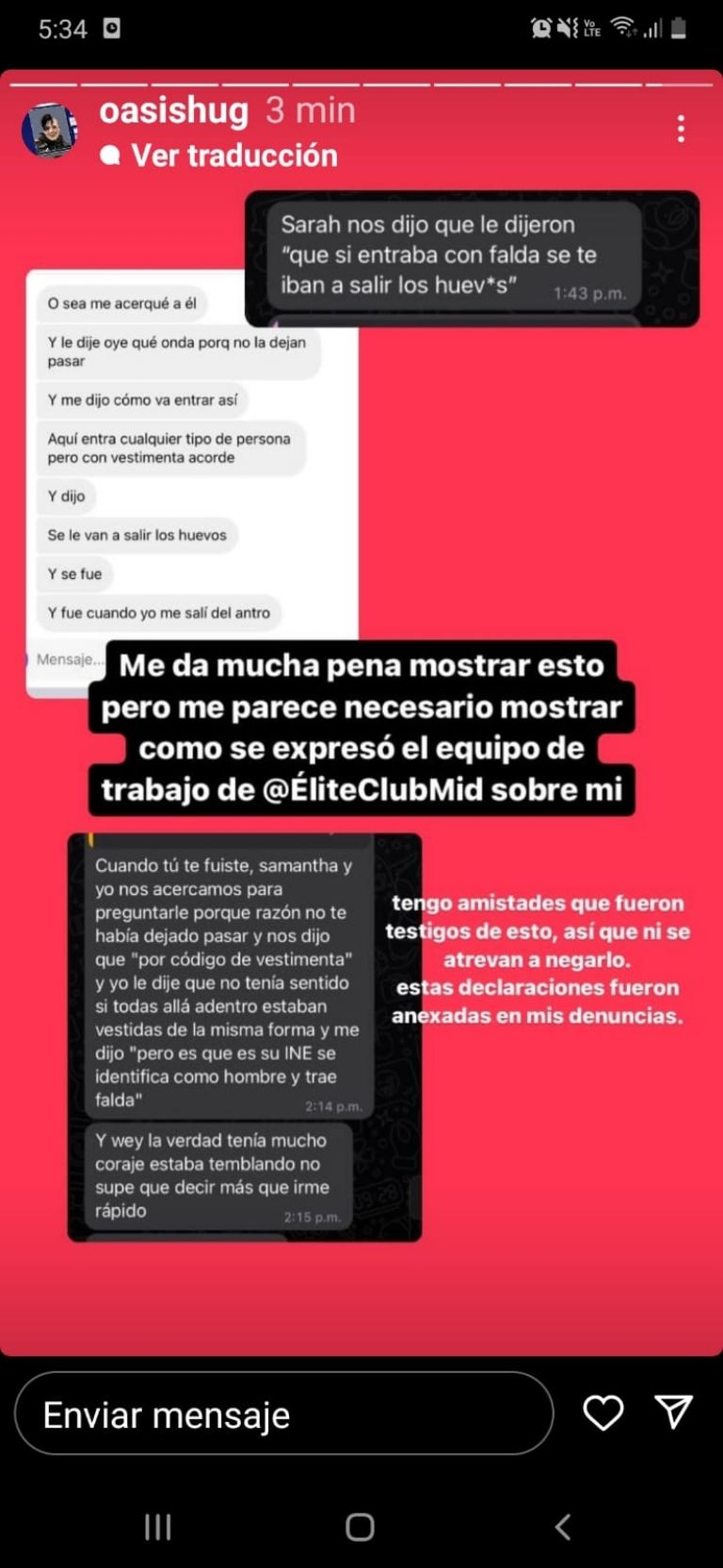This screenshot has height=1568, width=723.
Task: Open the story overflow menu
Action: (x=681, y=129)
